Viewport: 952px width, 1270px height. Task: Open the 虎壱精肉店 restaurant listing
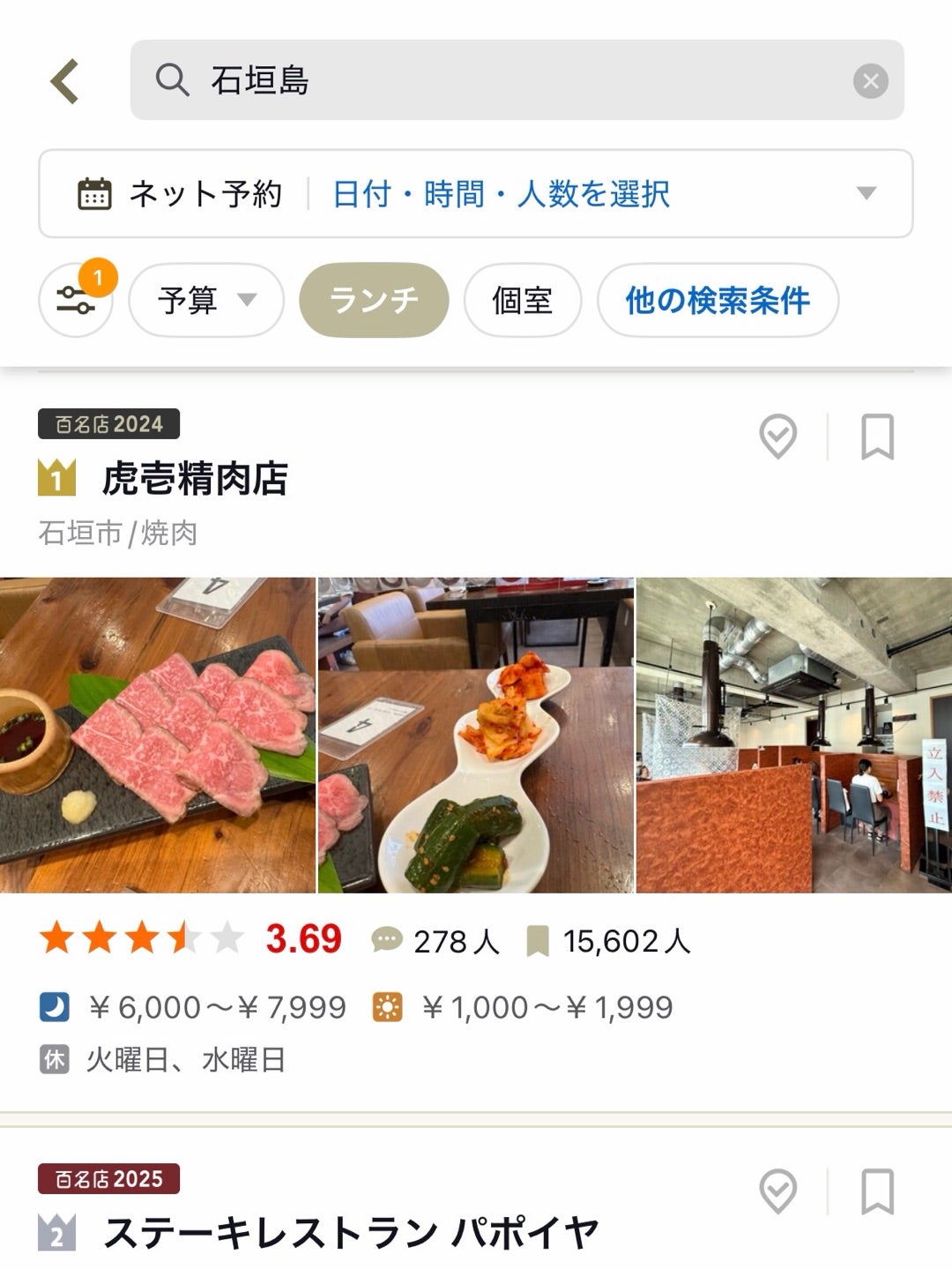pyautogui.click(x=196, y=479)
